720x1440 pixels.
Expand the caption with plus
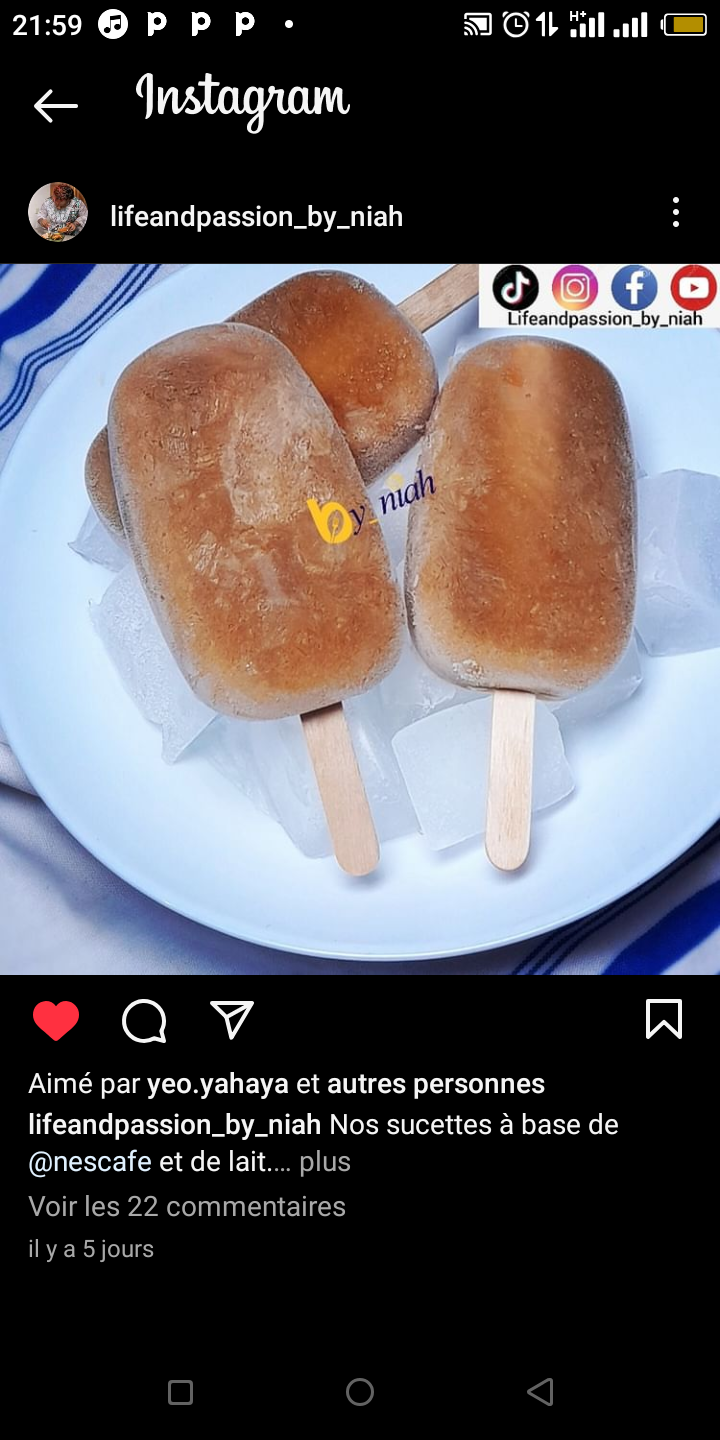tap(325, 1162)
